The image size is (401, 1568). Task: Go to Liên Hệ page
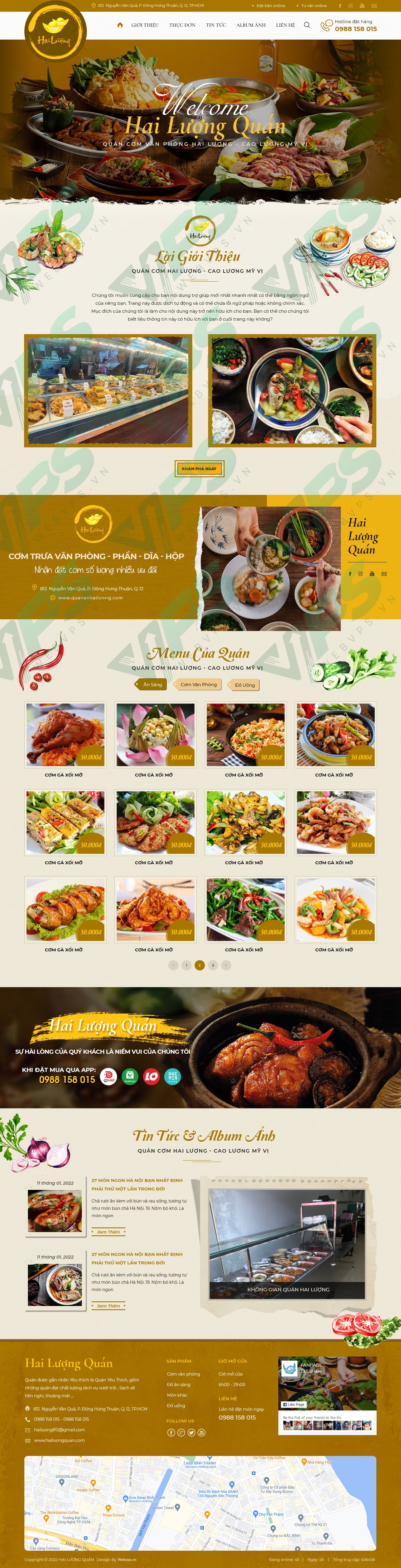[285, 25]
